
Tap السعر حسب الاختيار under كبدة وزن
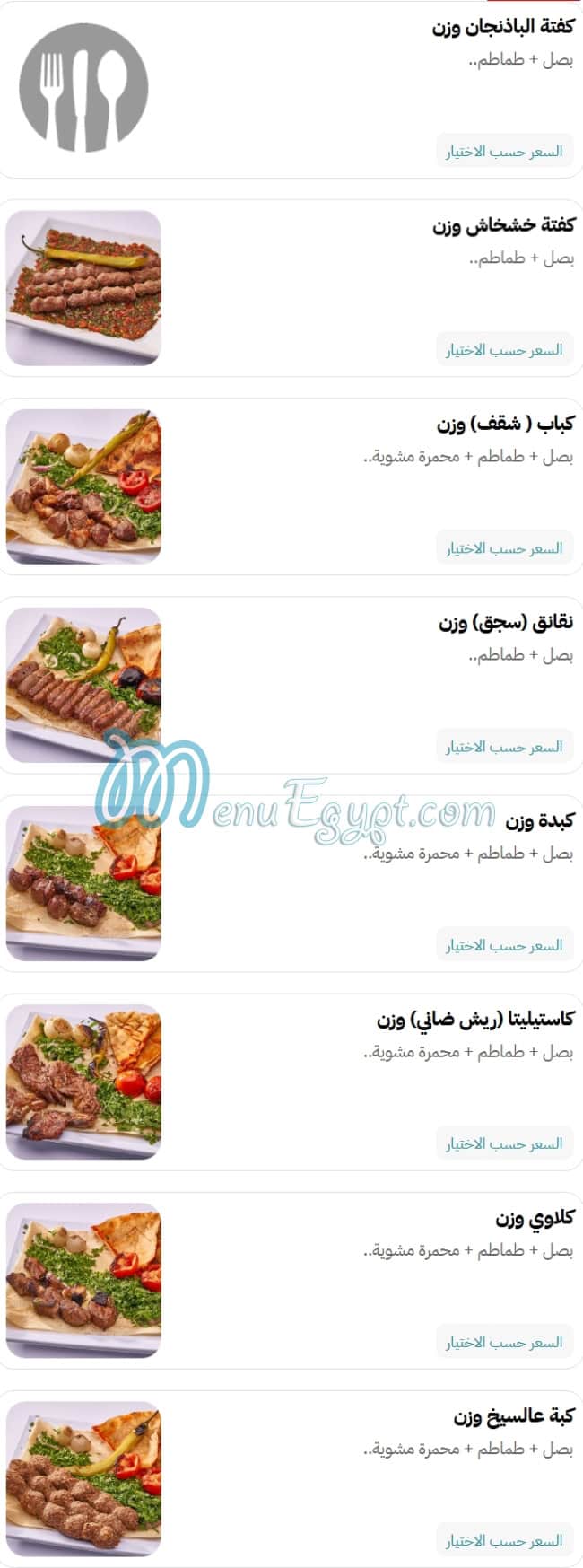tap(504, 945)
